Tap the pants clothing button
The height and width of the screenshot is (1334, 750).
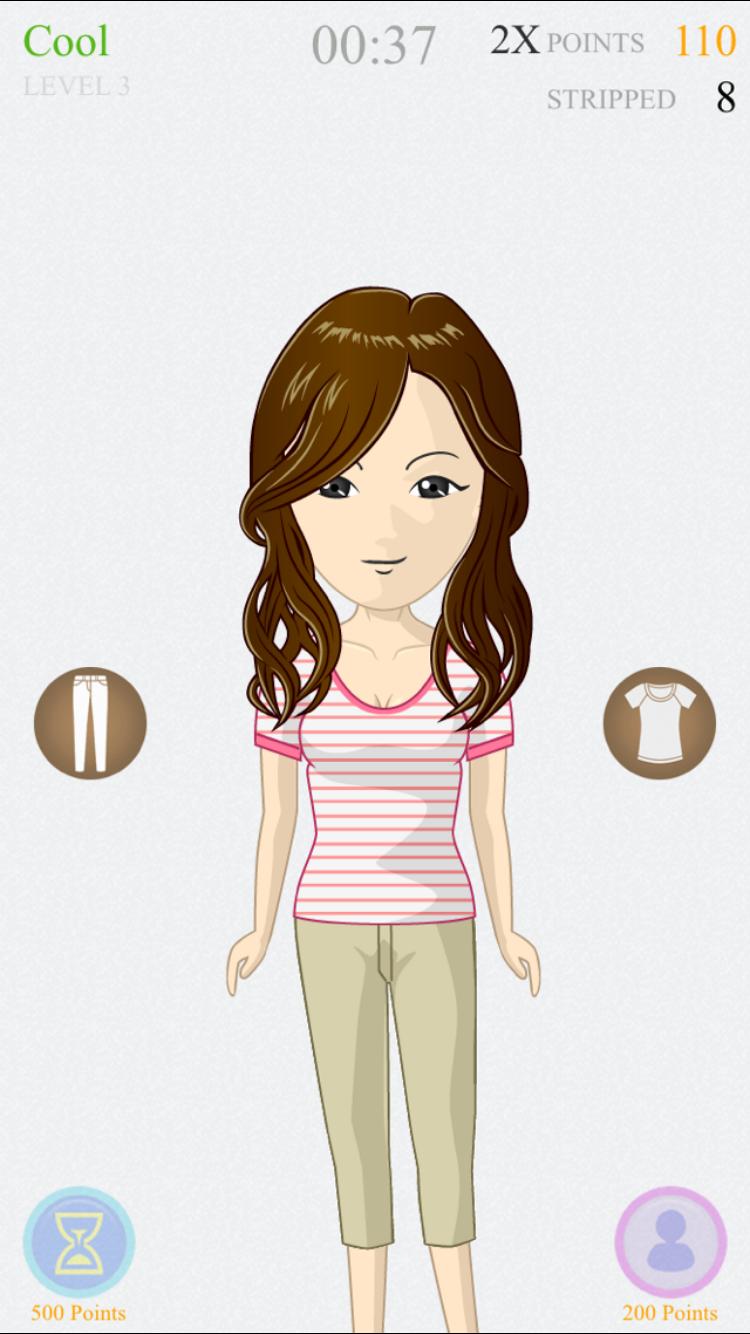(90, 723)
